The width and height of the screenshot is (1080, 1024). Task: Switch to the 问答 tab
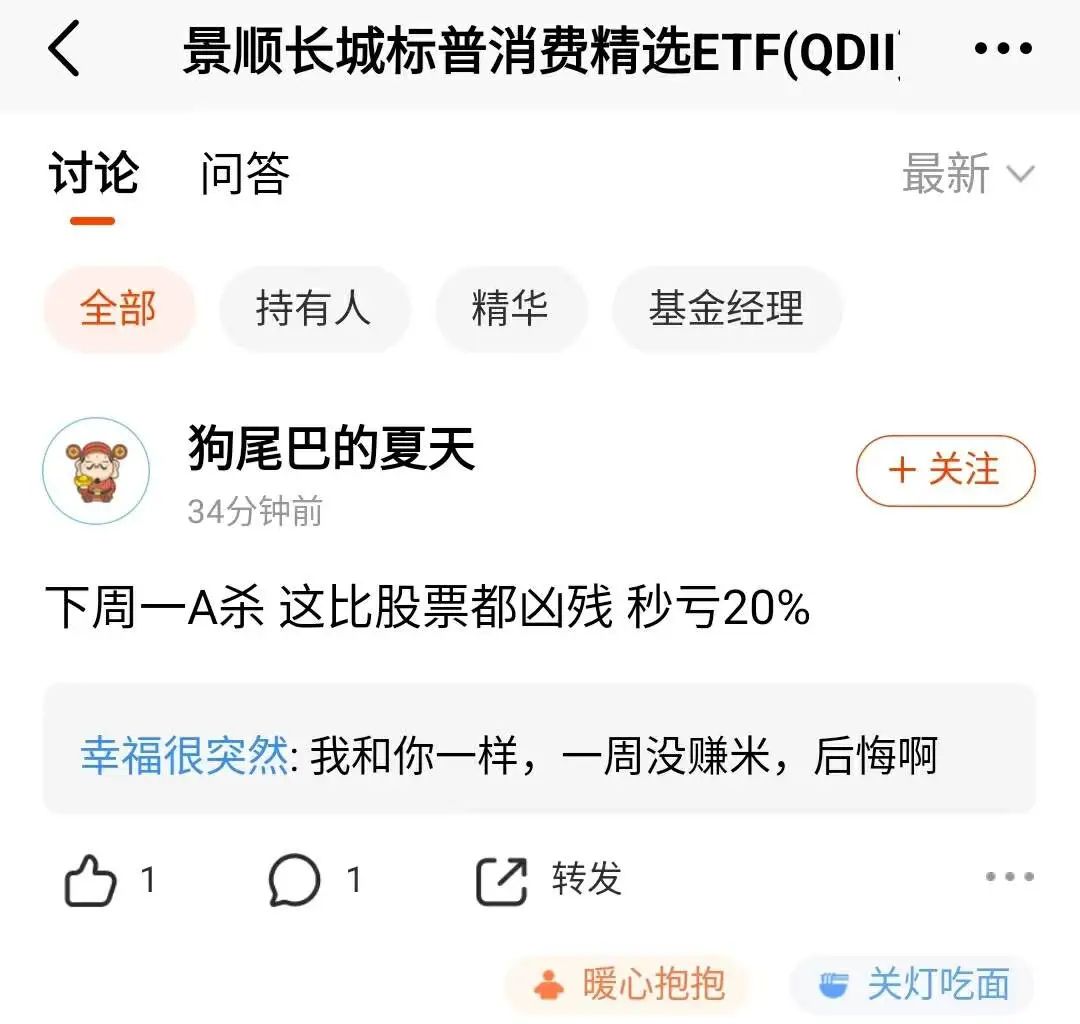(x=245, y=174)
